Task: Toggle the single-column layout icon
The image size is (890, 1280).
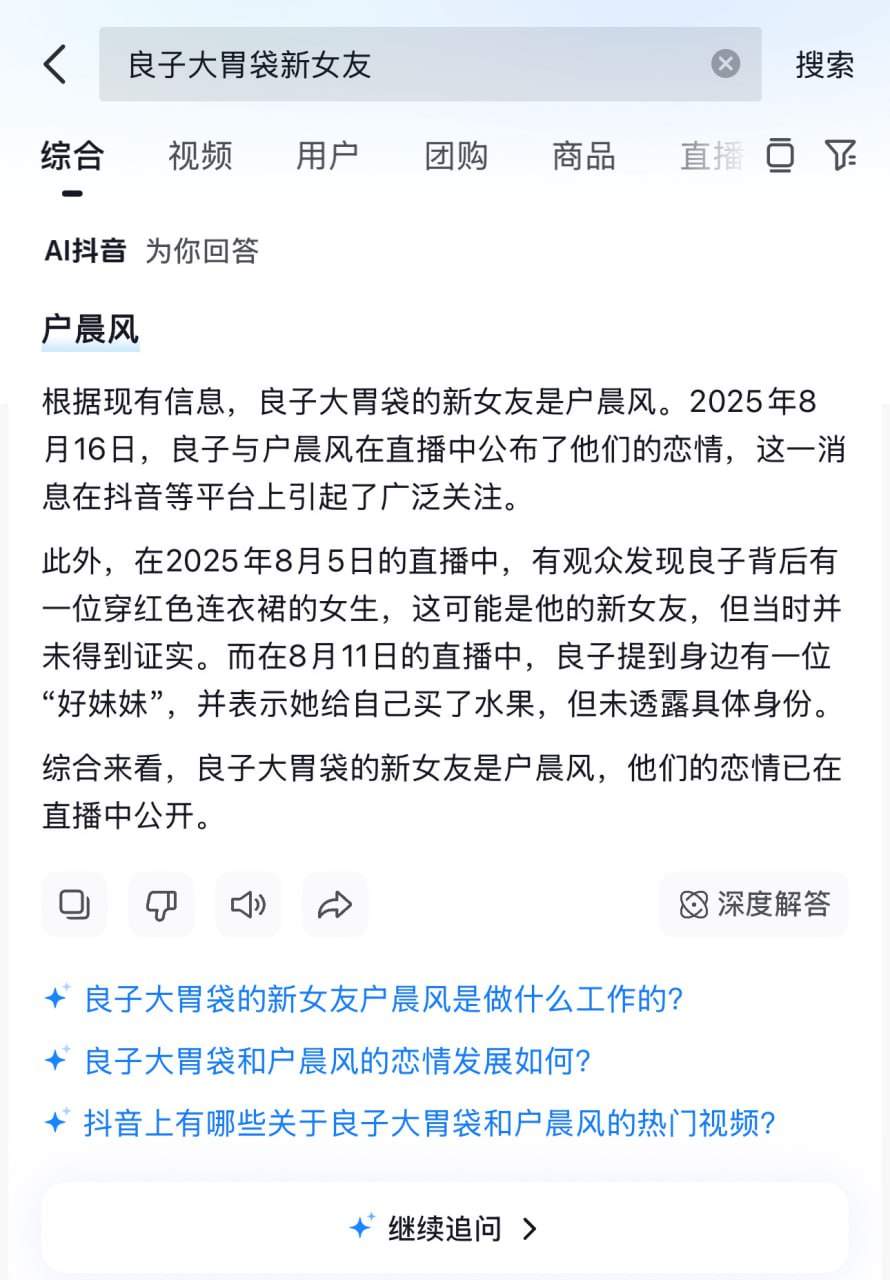Action: [780, 155]
